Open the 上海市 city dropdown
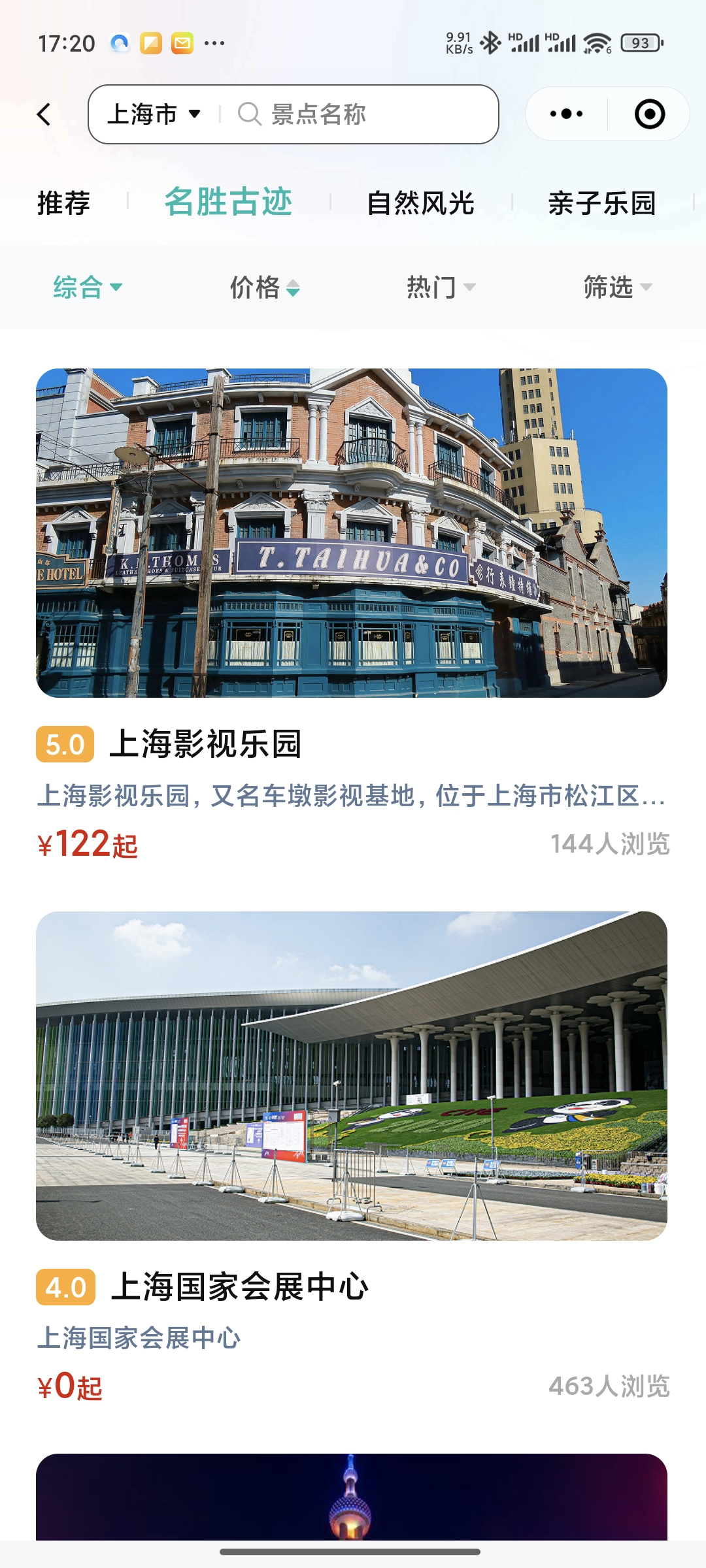The image size is (706, 1568). [154, 114]
